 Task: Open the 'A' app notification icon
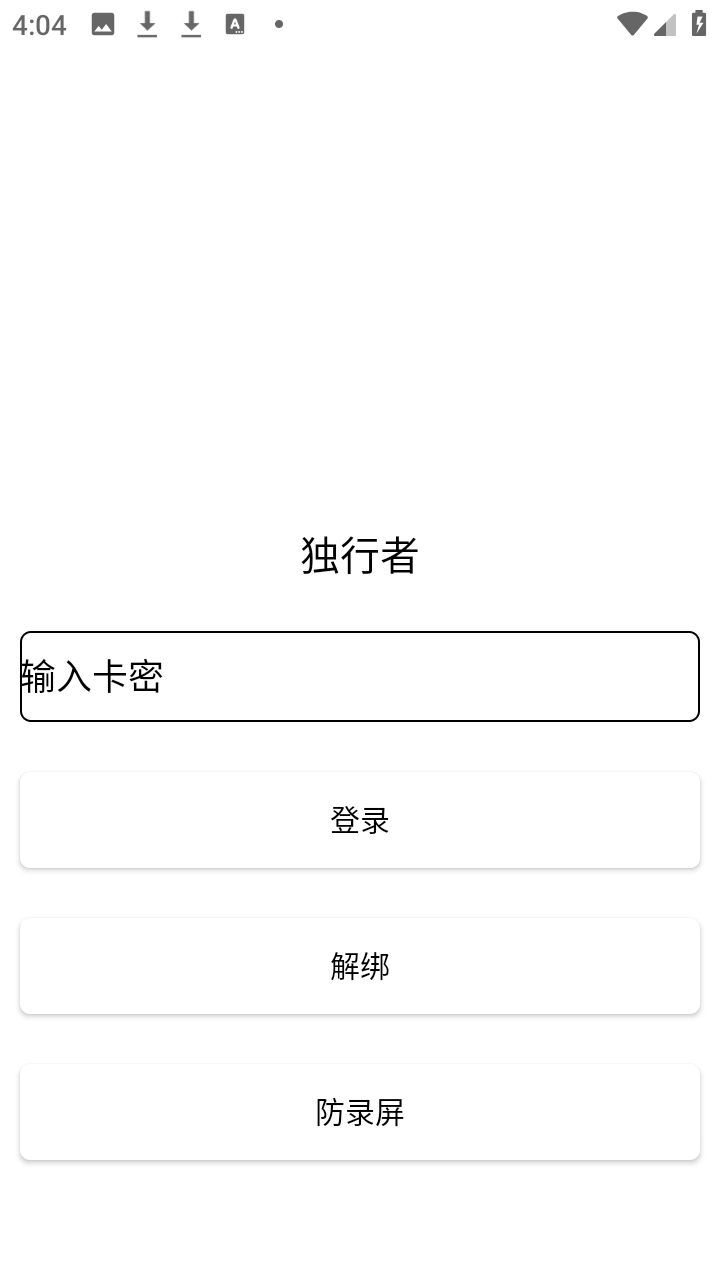pyautogui.click(x=236, y=23)
